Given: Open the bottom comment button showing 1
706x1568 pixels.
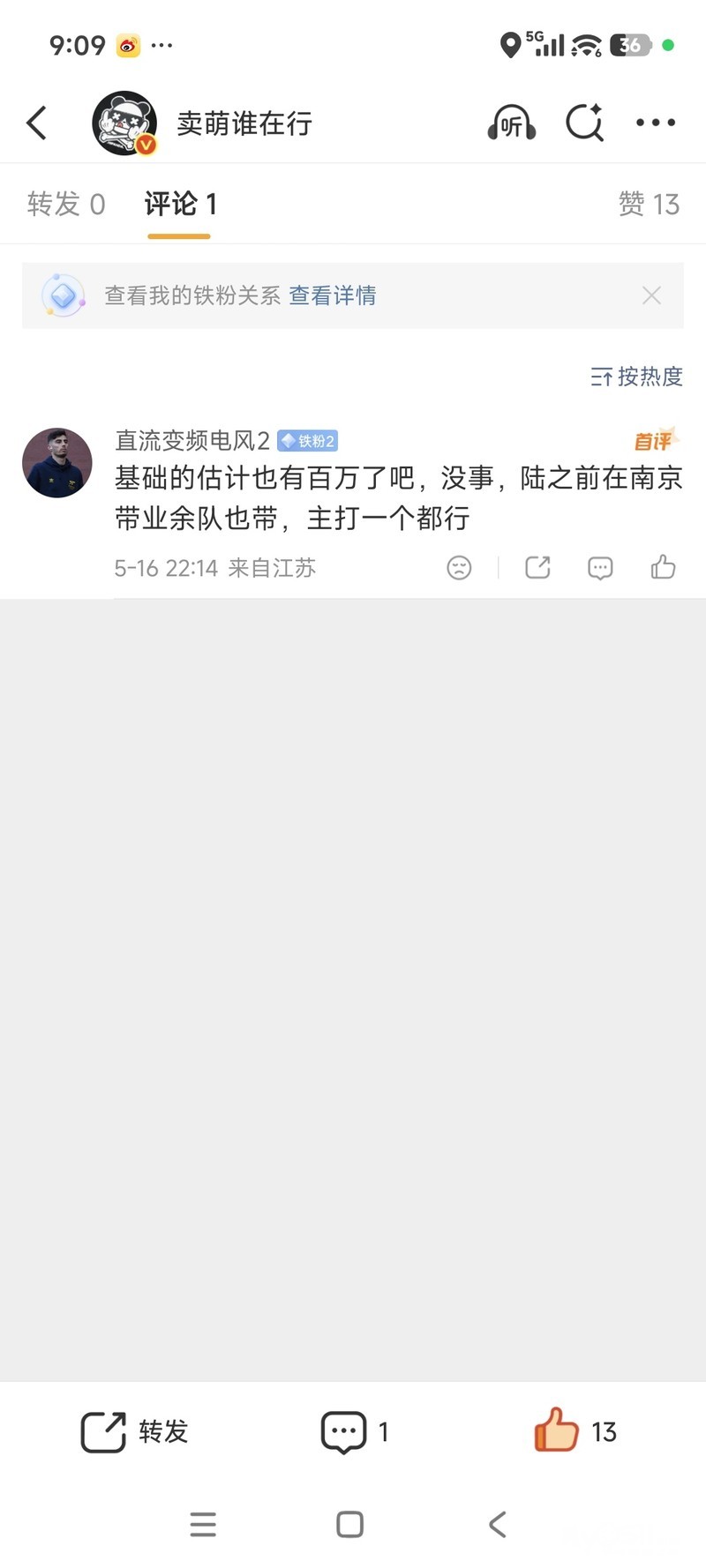Looking at the screenshot, I should [355, 1432].
